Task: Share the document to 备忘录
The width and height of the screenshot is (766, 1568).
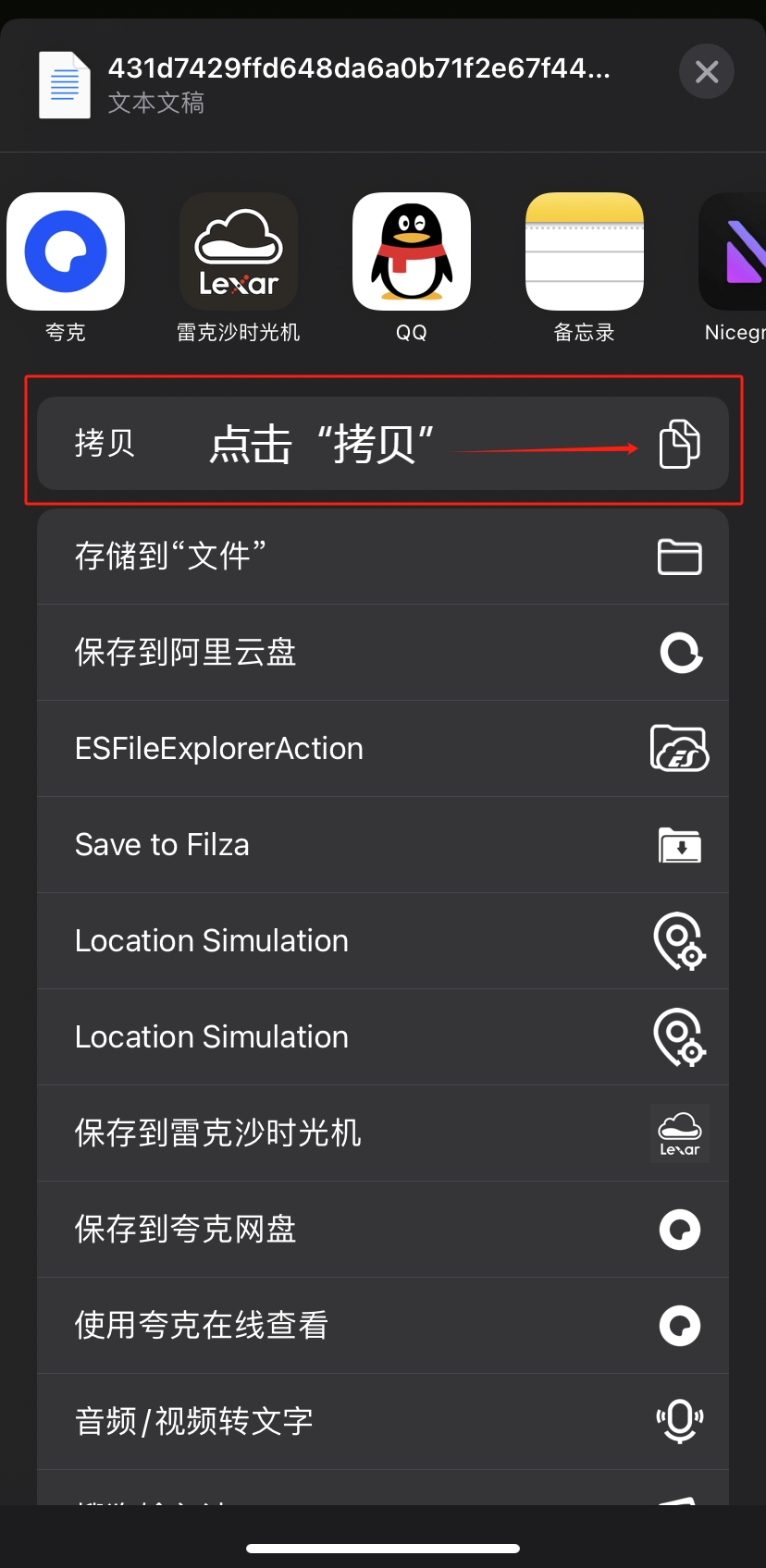Action: [585, 251]
